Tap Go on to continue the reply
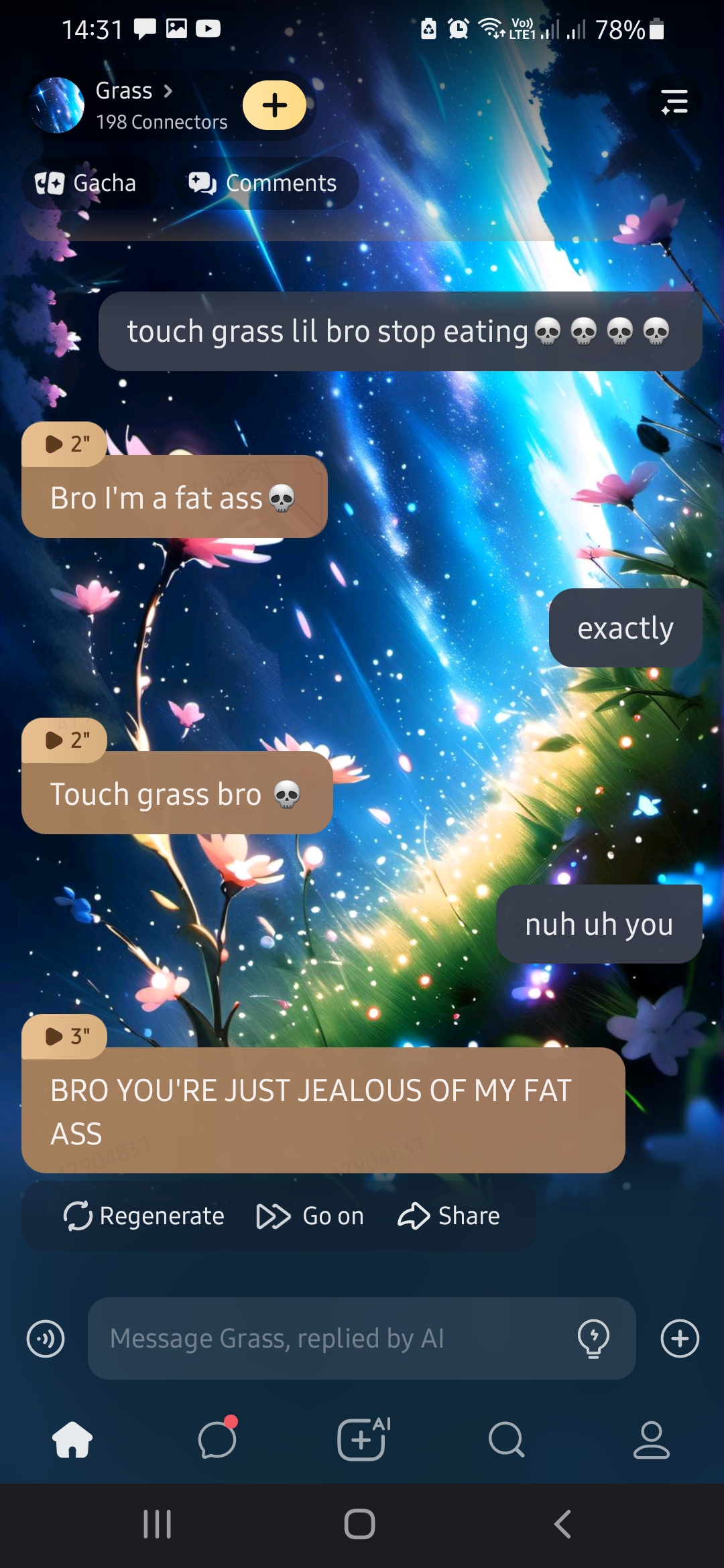The width and height of the screenshot is (724, 1568). (310, 1216)
